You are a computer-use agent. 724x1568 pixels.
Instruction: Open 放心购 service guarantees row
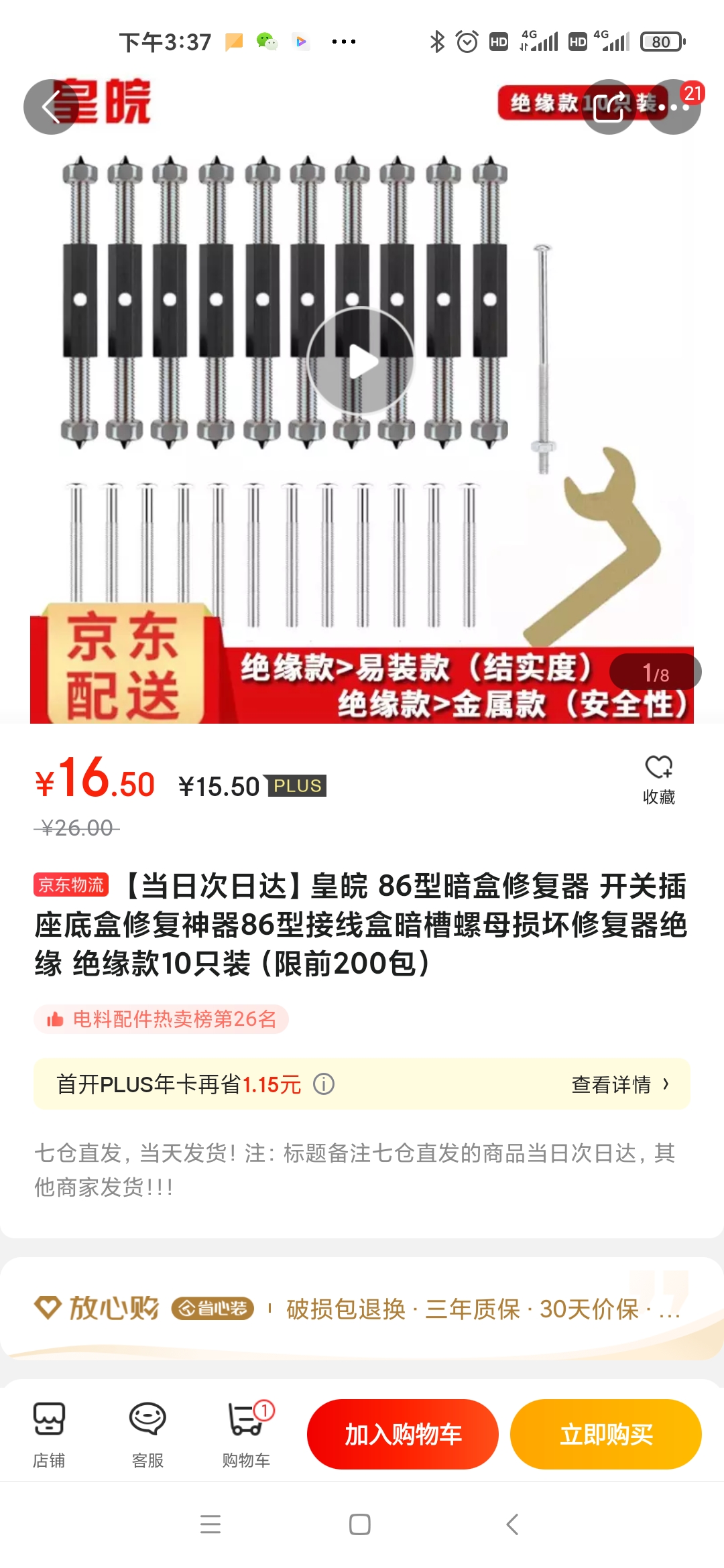362,1309
